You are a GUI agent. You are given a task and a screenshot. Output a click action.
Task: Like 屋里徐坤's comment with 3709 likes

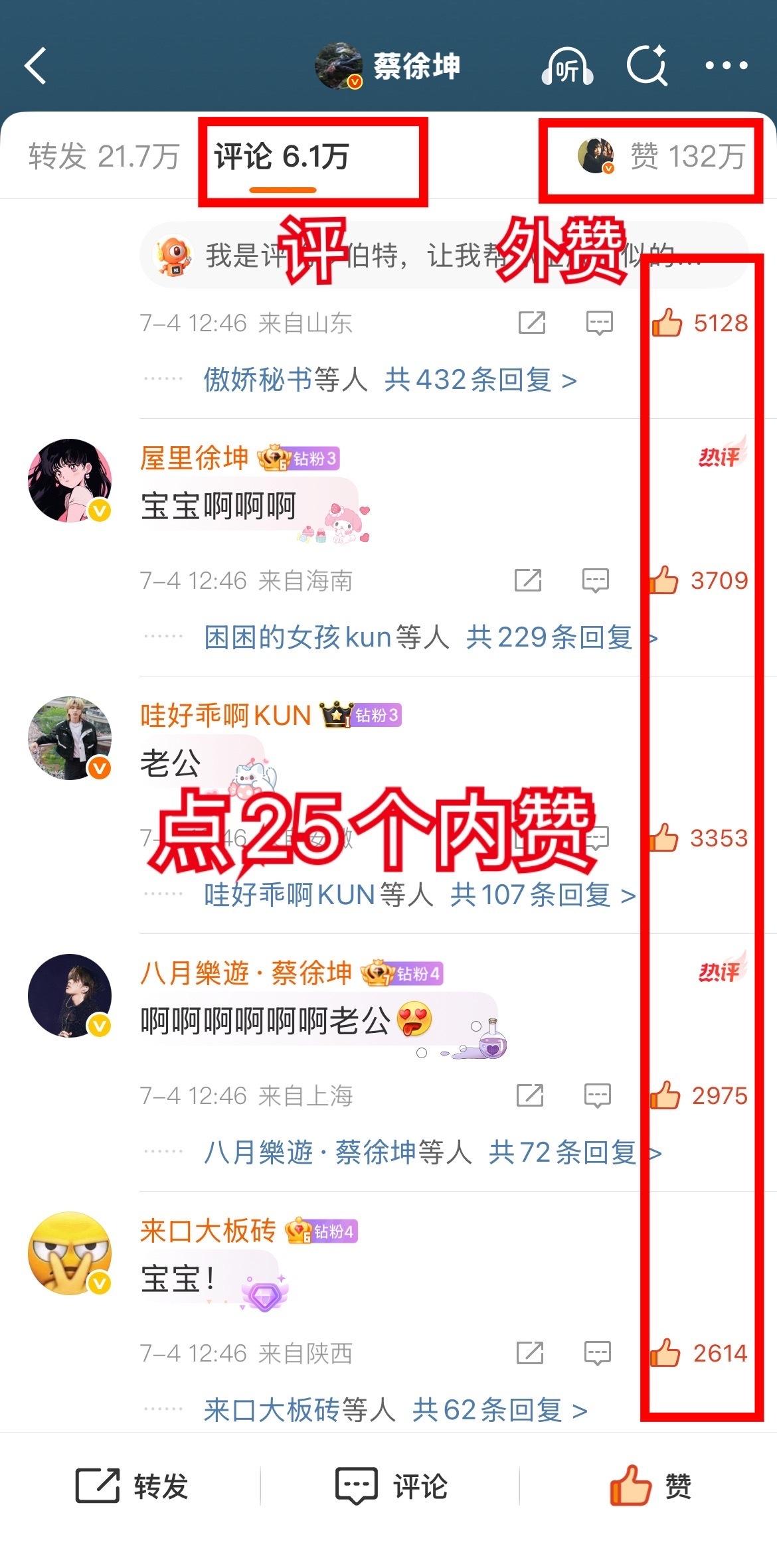(x=698, y=581)
